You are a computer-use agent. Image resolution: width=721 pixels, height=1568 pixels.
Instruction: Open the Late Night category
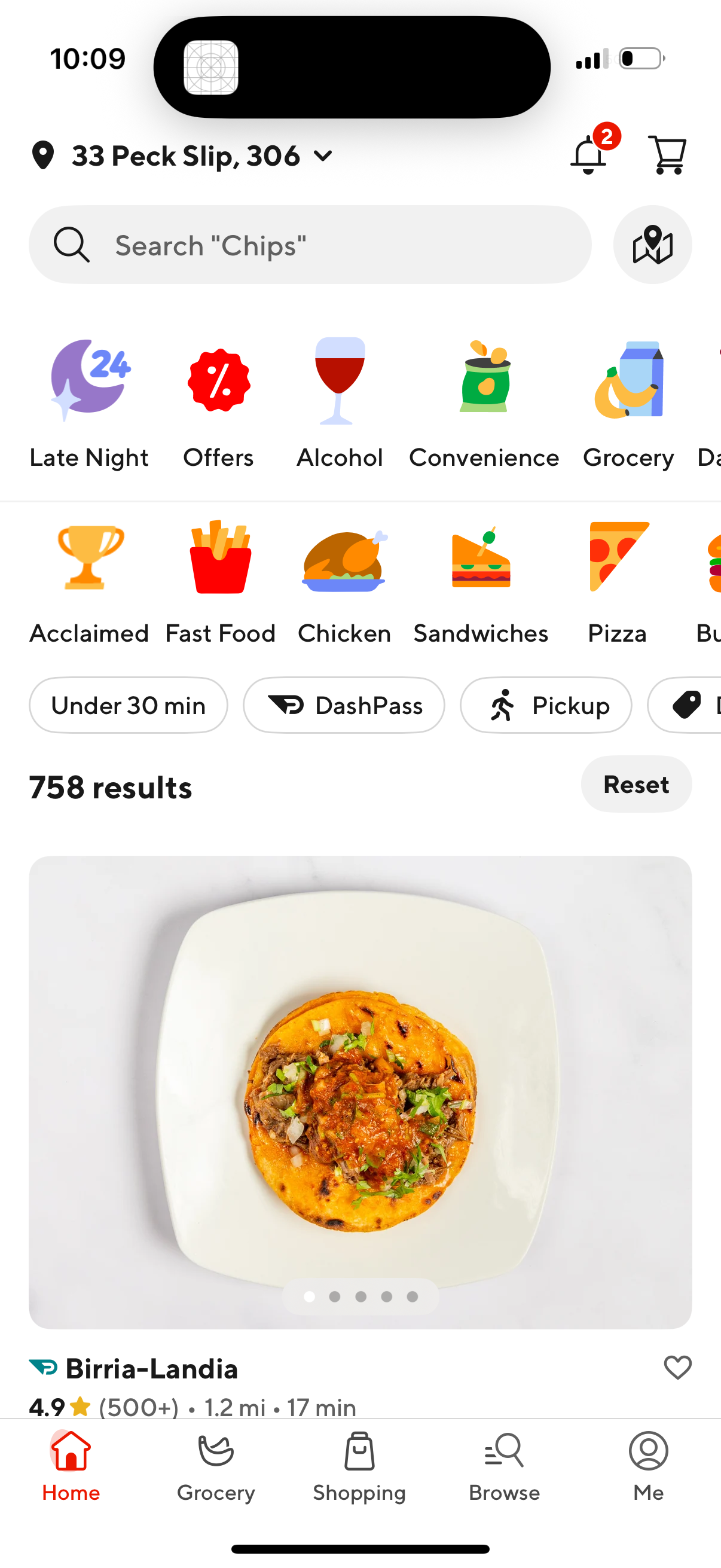89,402
